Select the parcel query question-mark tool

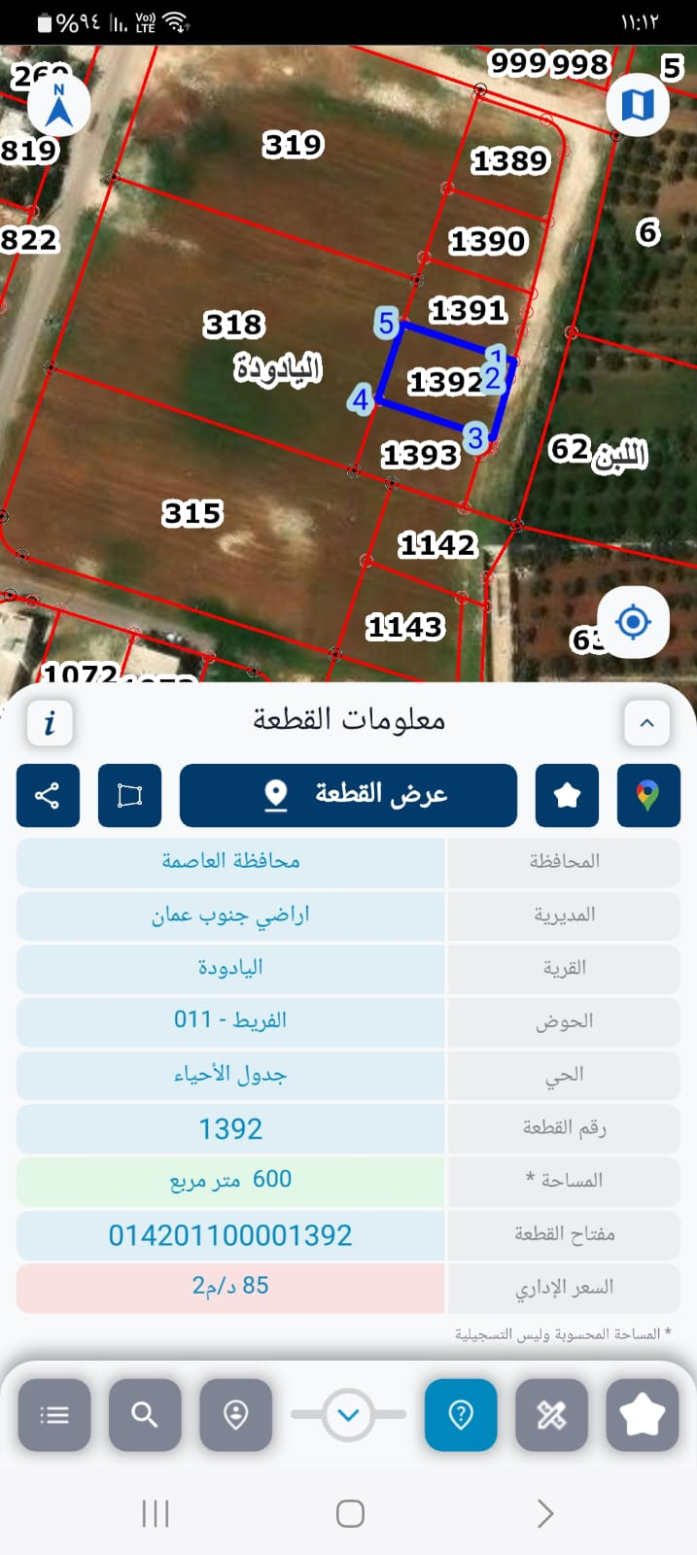pos(460,1414)
